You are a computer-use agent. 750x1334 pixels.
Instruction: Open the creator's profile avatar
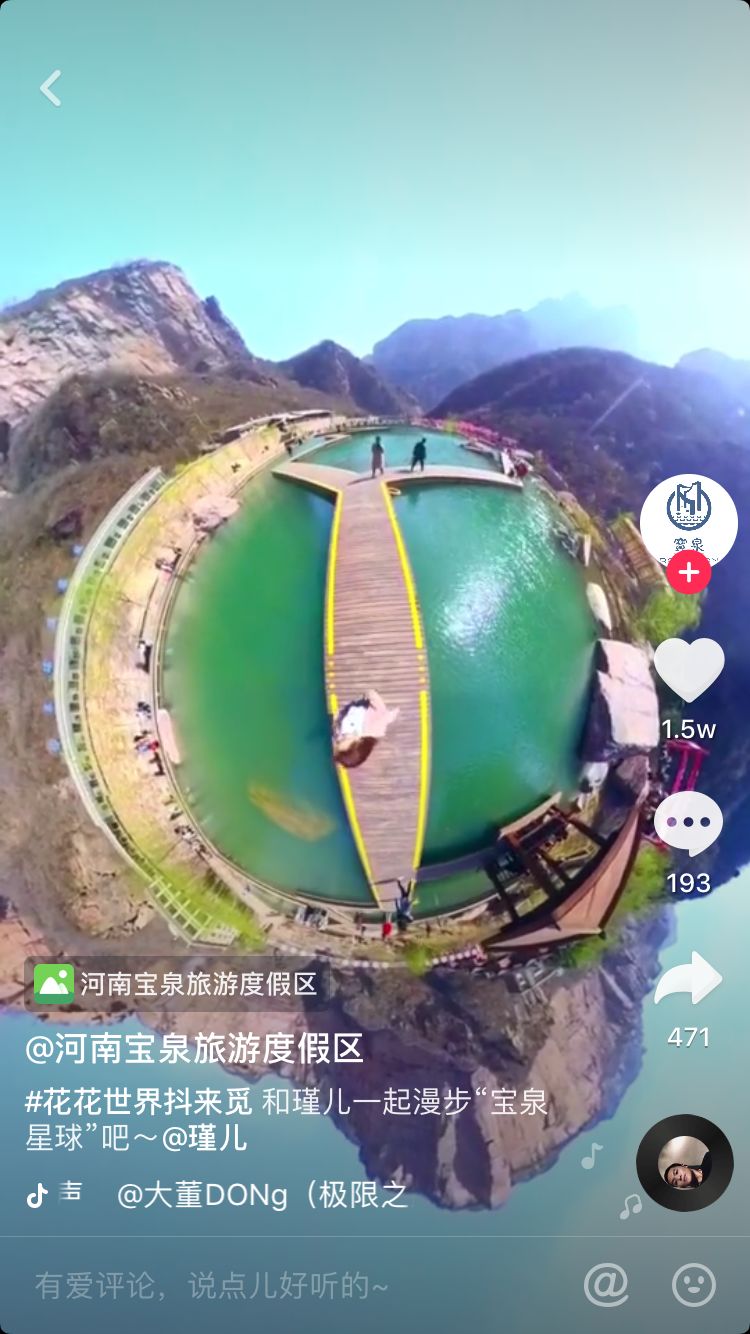point(688,520)
